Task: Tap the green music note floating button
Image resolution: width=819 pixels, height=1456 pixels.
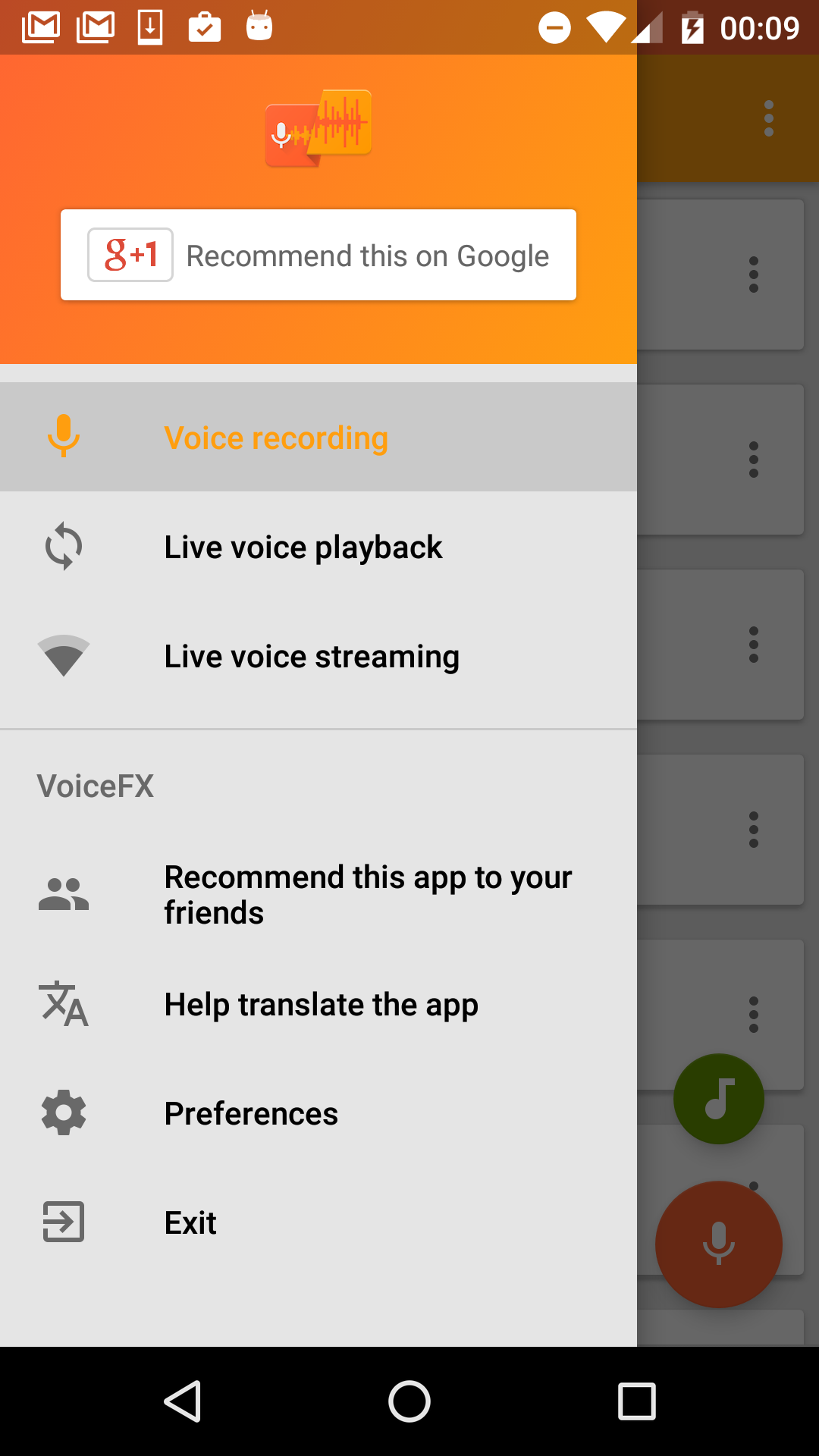Action: 718,1099
